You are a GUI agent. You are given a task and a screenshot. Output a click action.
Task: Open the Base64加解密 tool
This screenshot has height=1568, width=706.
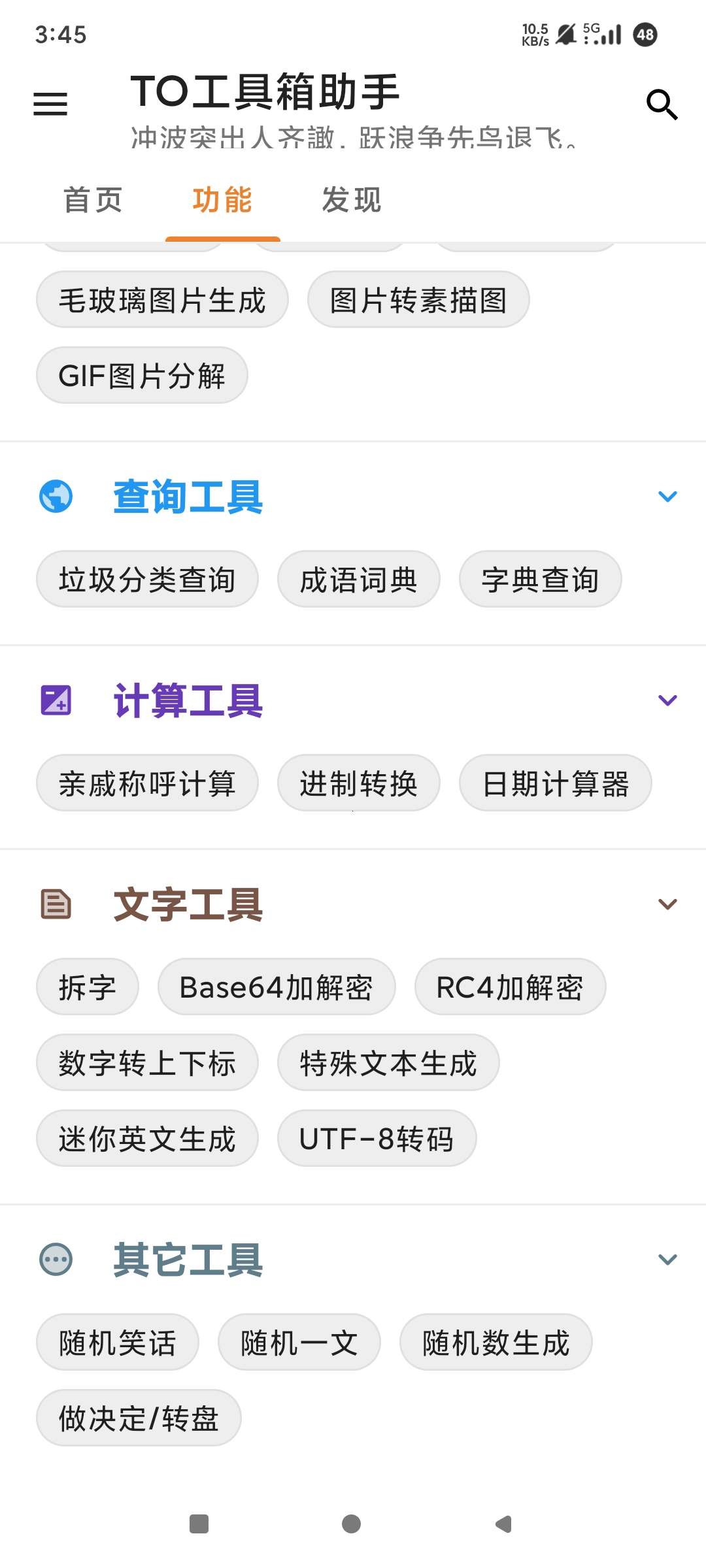(x=275, y=987)
